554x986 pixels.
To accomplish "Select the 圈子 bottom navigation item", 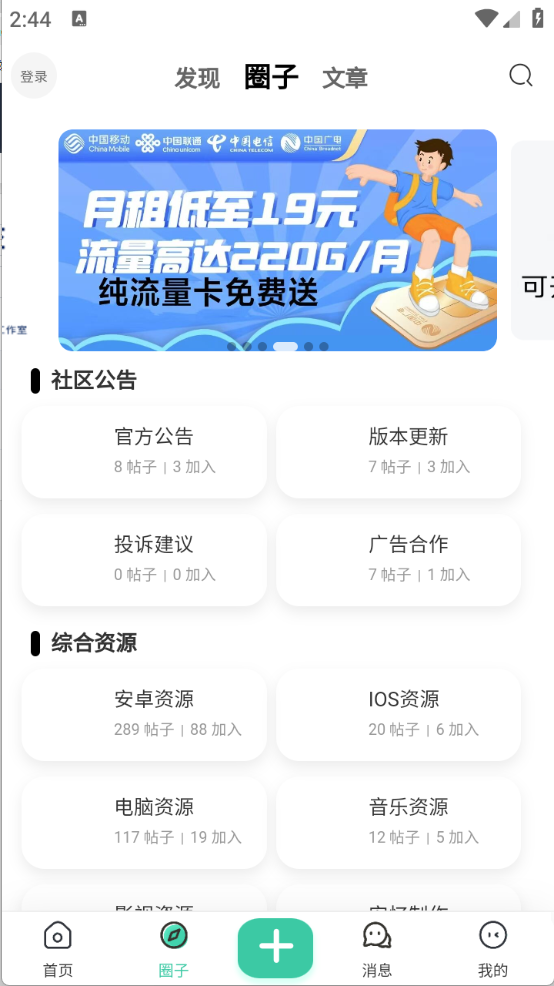I will pyautogui.click(x=174, y=948).
